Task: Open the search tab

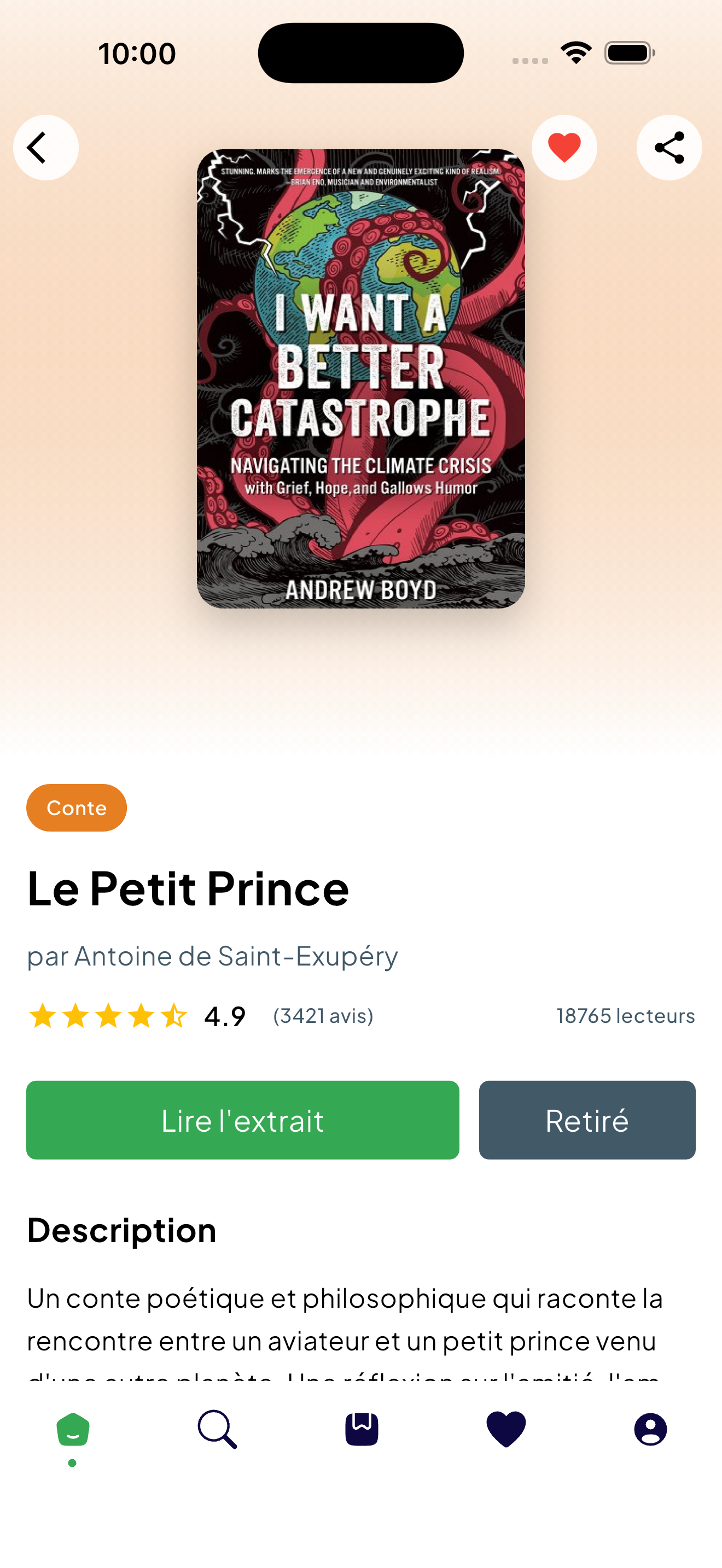Action: point(217,1430)
